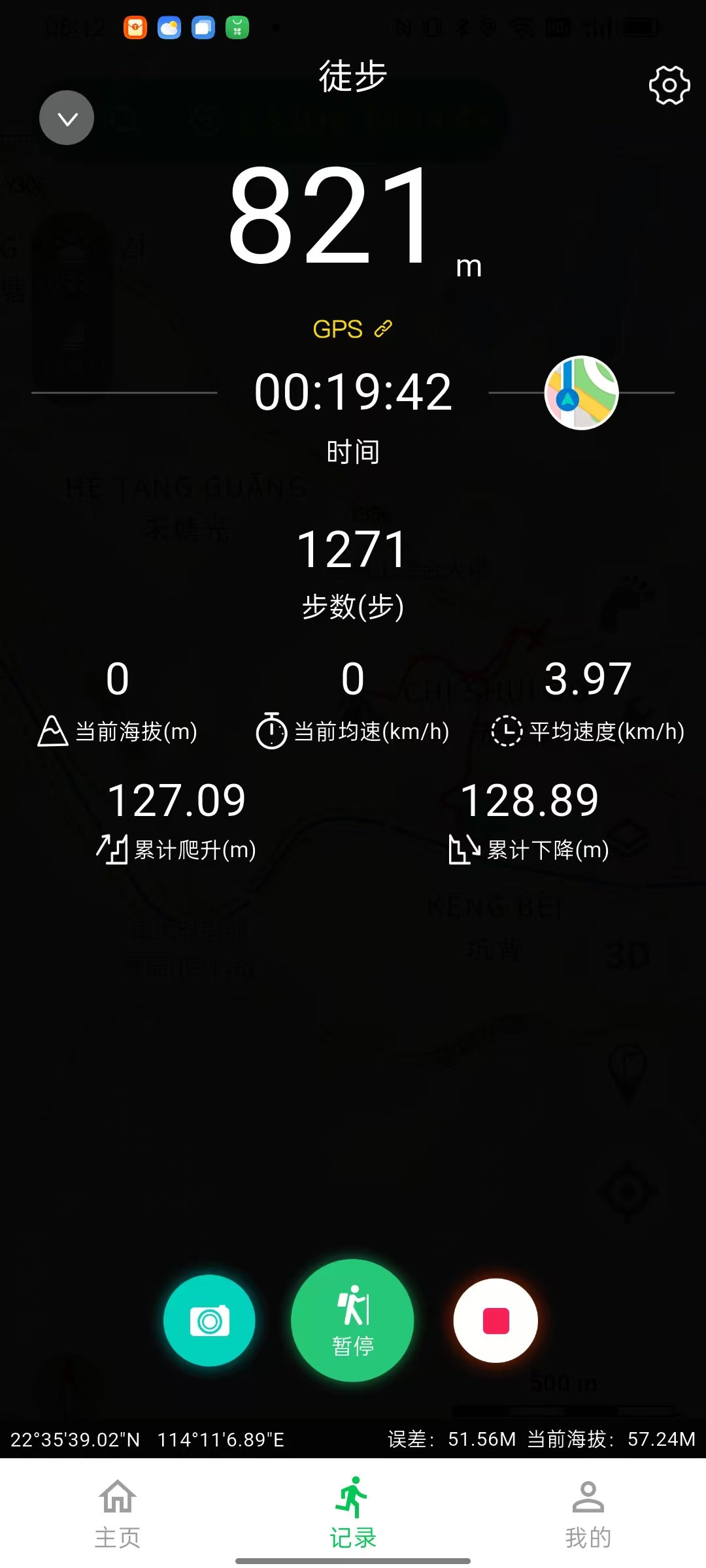This screenshot has height=1568, width=706.
Task: Pause the hike with 暂停
Action: 352,1320
